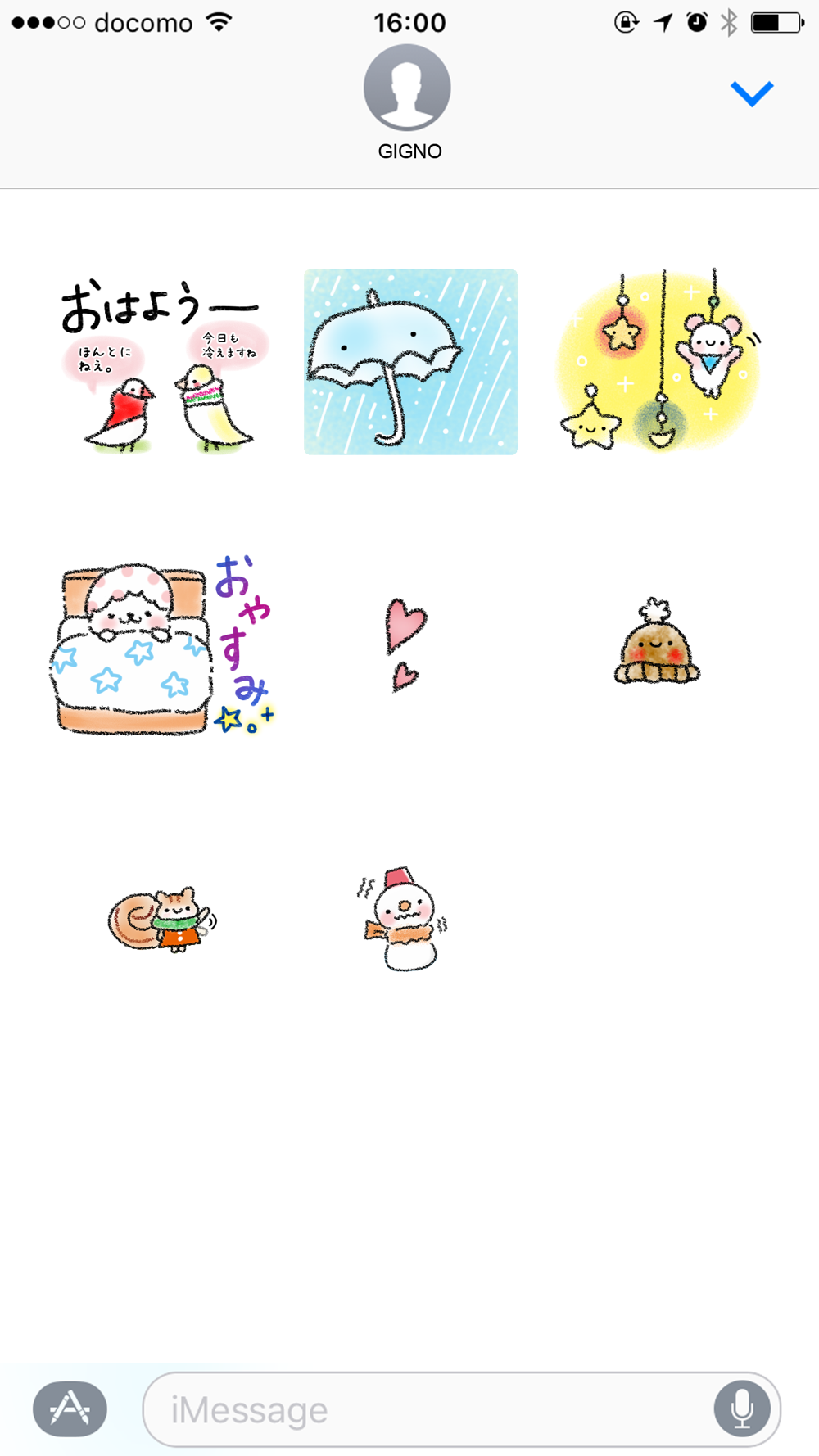The image size is (819, 1456).
Task: Select the squirrel with green scarf sticker
Action: click(x=162, y=919)
